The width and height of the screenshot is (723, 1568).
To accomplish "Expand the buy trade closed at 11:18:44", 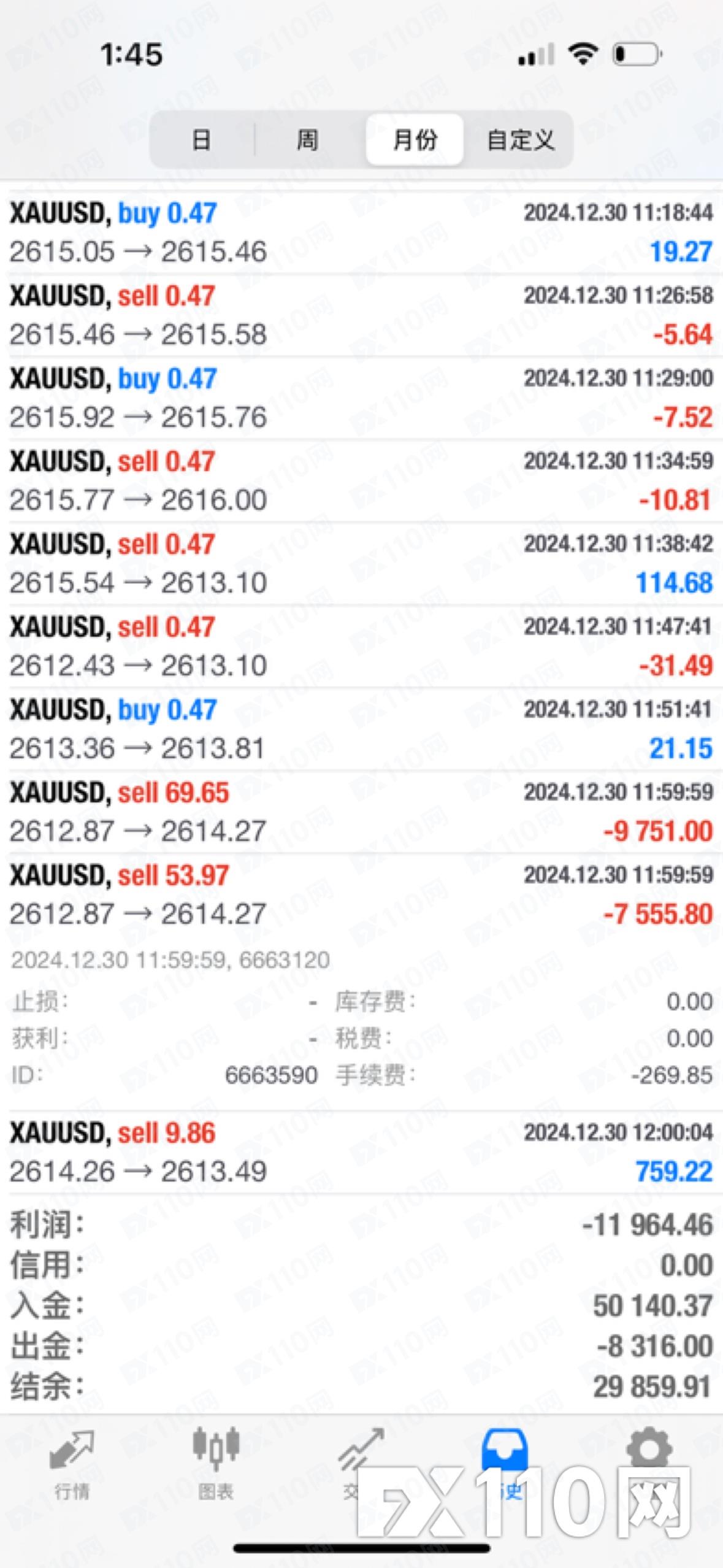I will pos(361,233).
